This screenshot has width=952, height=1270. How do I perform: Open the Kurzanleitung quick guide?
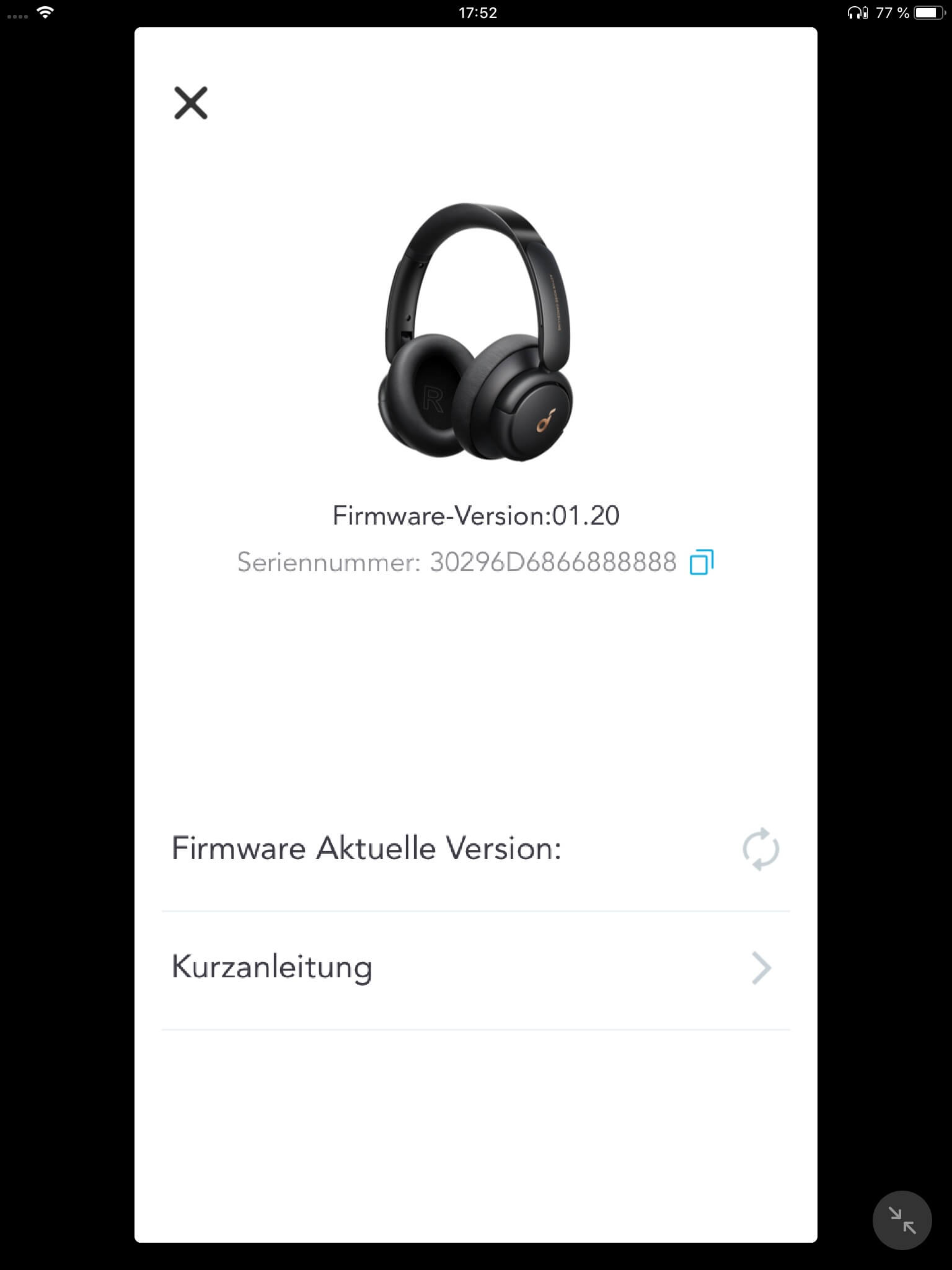click(x=475, y=967)
